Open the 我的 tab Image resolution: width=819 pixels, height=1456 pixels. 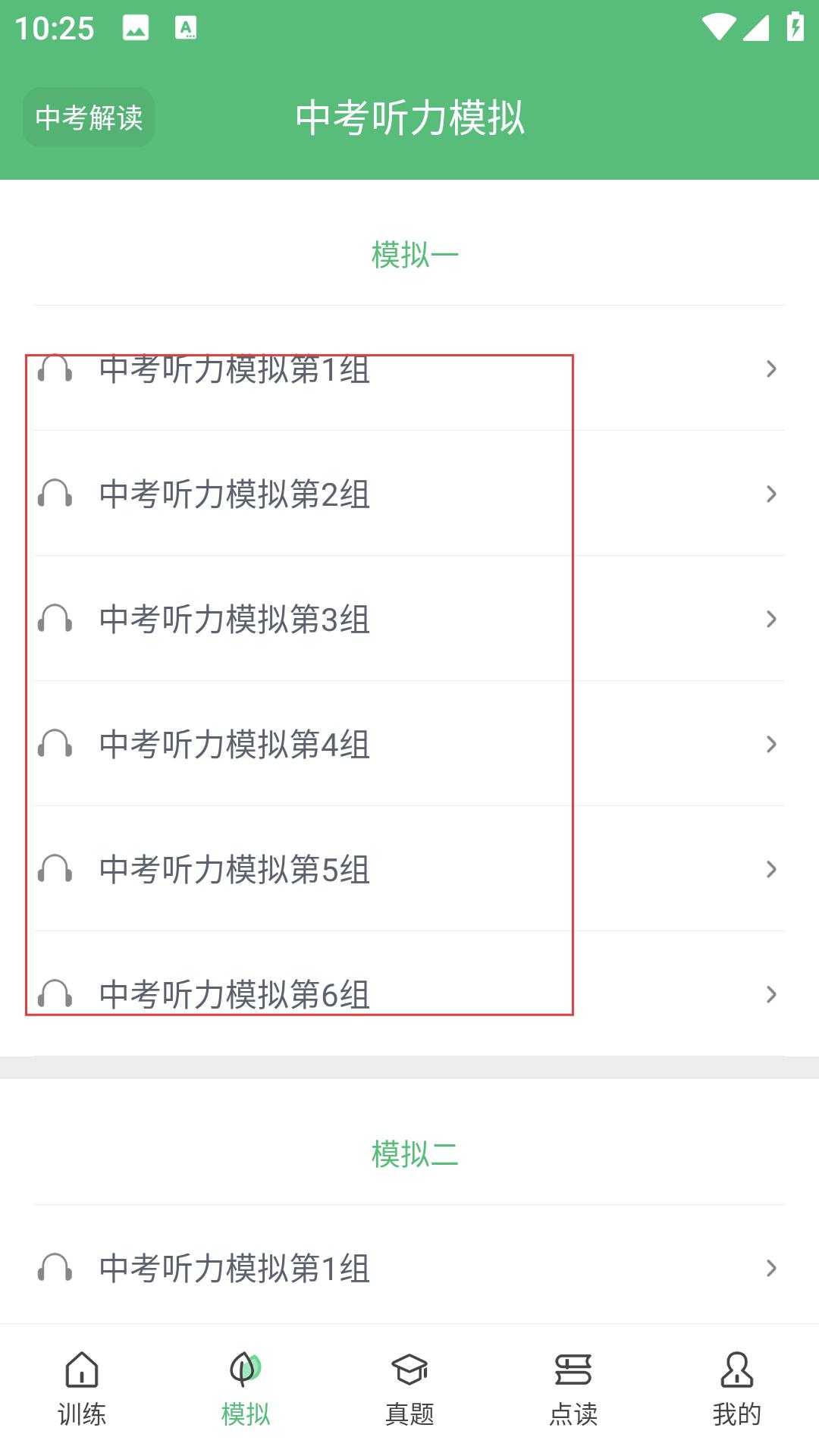pos(737,1389)
